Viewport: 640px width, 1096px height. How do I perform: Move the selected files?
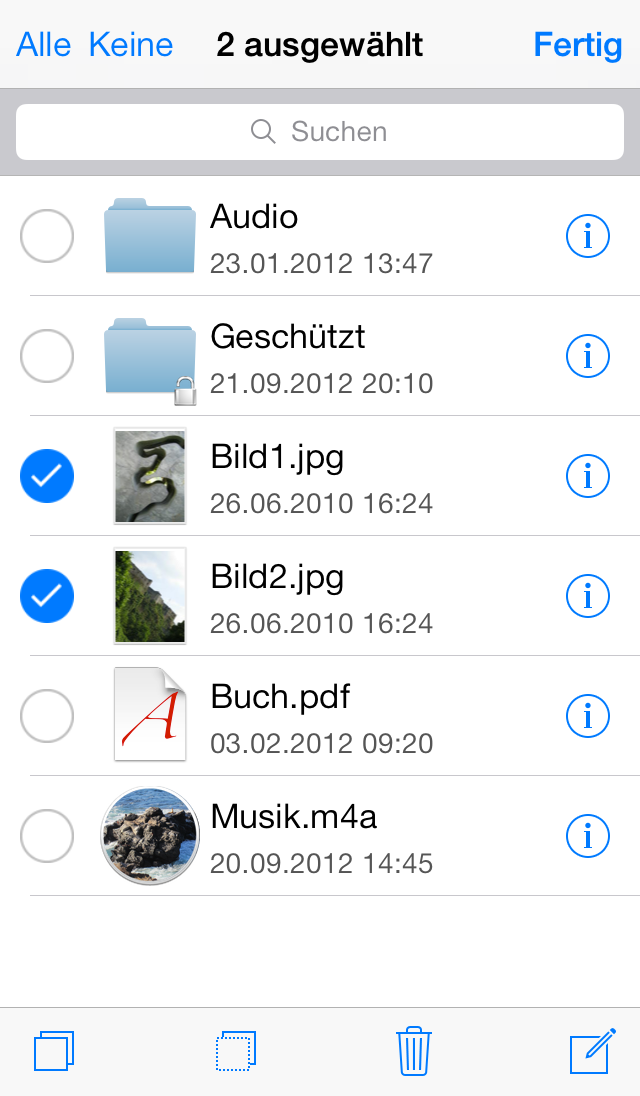pos(236,1052)
